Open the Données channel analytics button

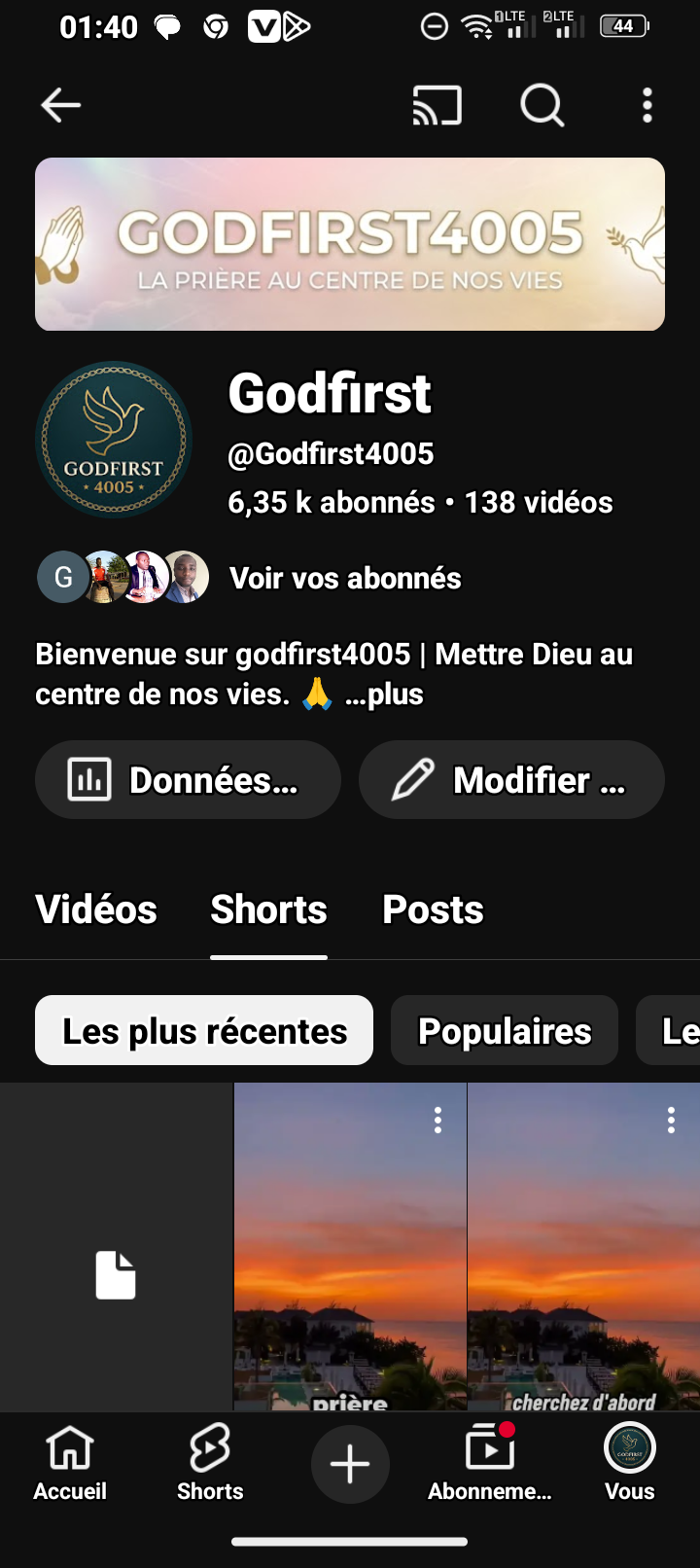coord(188,780)
